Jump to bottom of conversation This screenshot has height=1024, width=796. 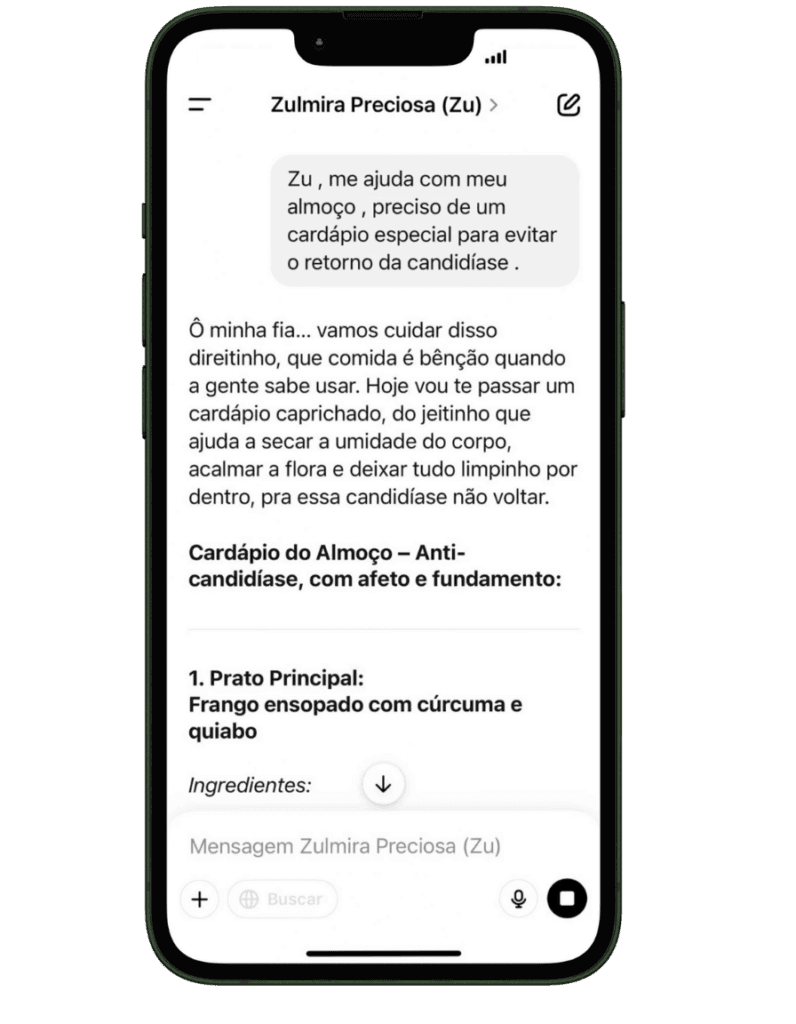(x=383, y=784)
